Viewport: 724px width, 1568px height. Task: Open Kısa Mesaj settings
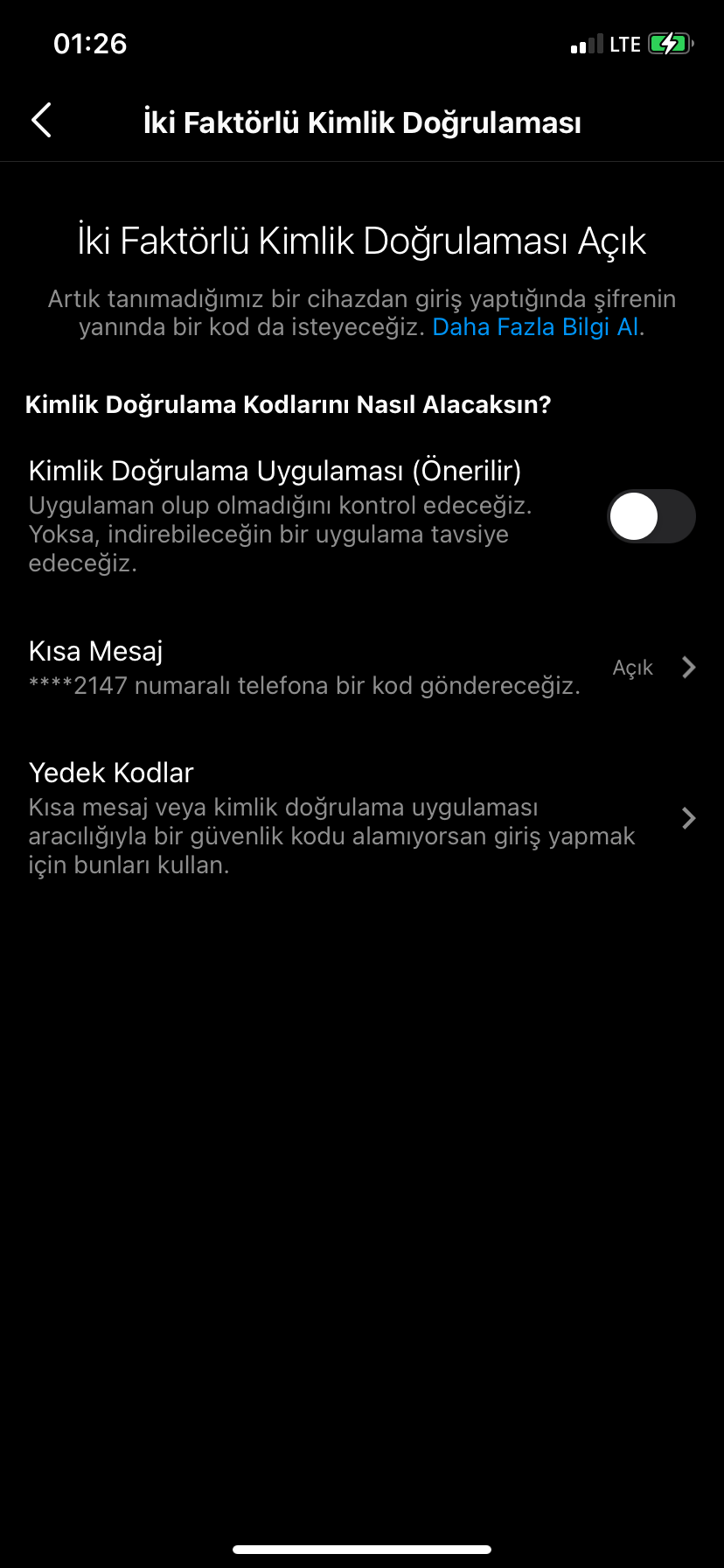(362, 668)
